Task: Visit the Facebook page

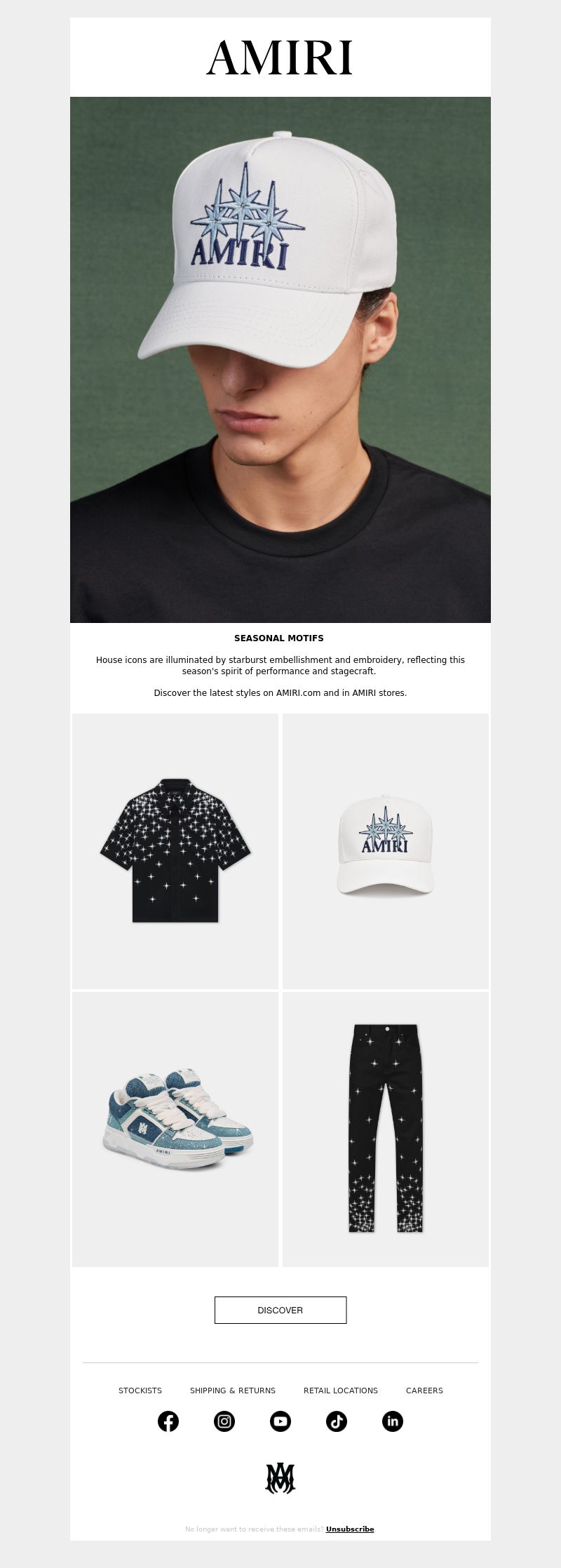Action: 168,1421
